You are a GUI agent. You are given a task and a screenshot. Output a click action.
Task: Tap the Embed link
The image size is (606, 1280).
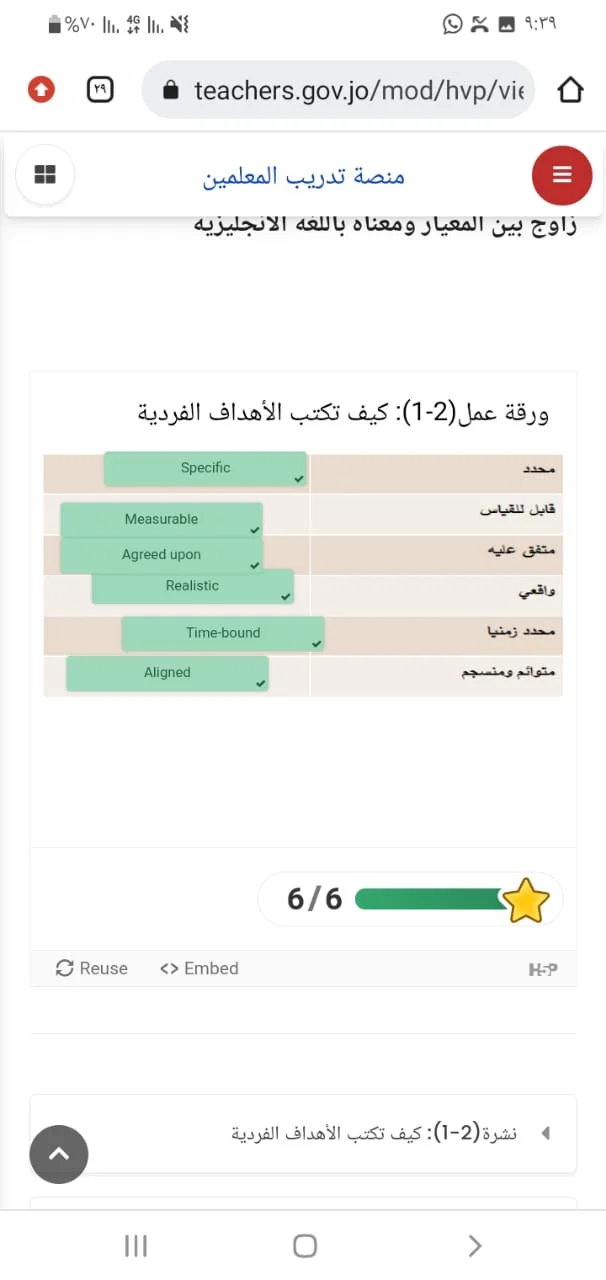(x=199, y=968)
